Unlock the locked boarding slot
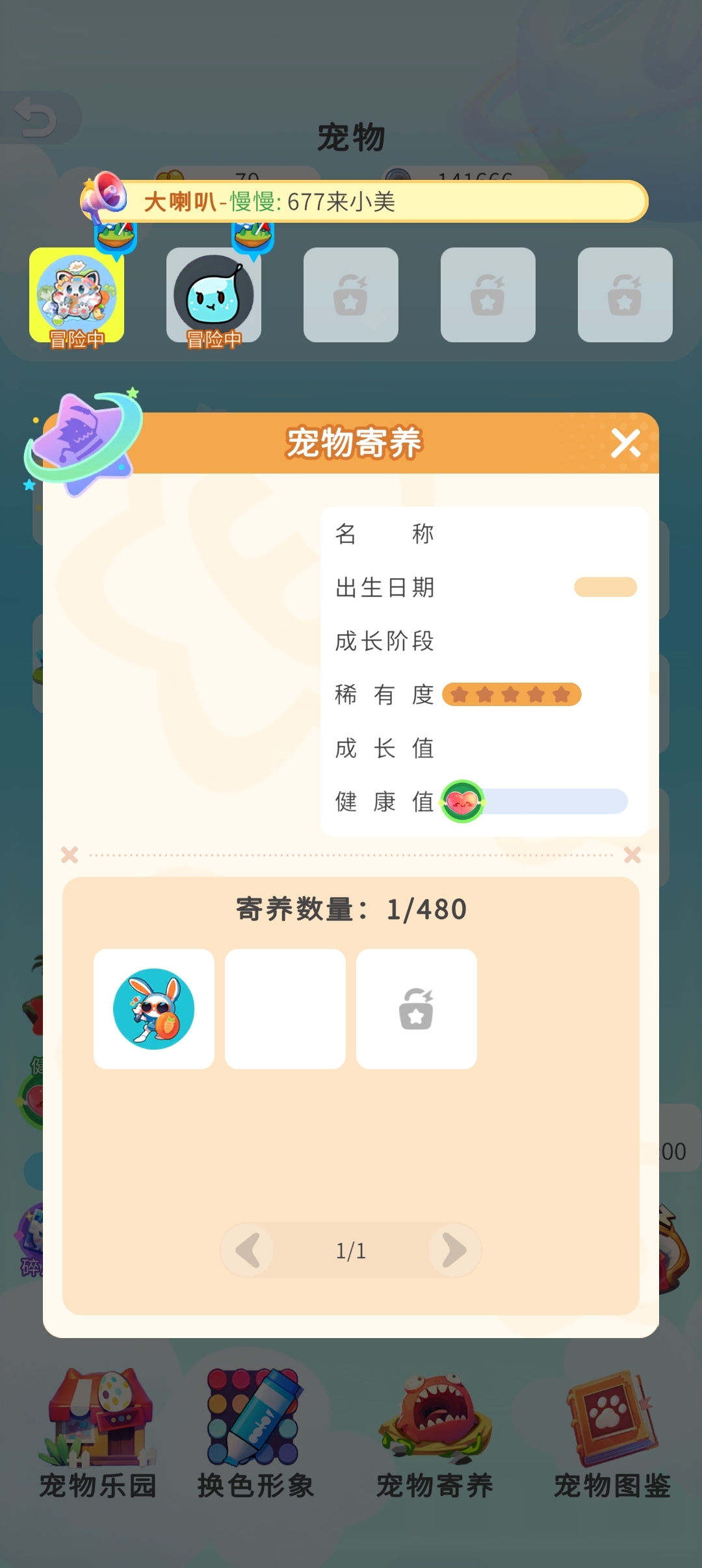 click(417, 1009)
